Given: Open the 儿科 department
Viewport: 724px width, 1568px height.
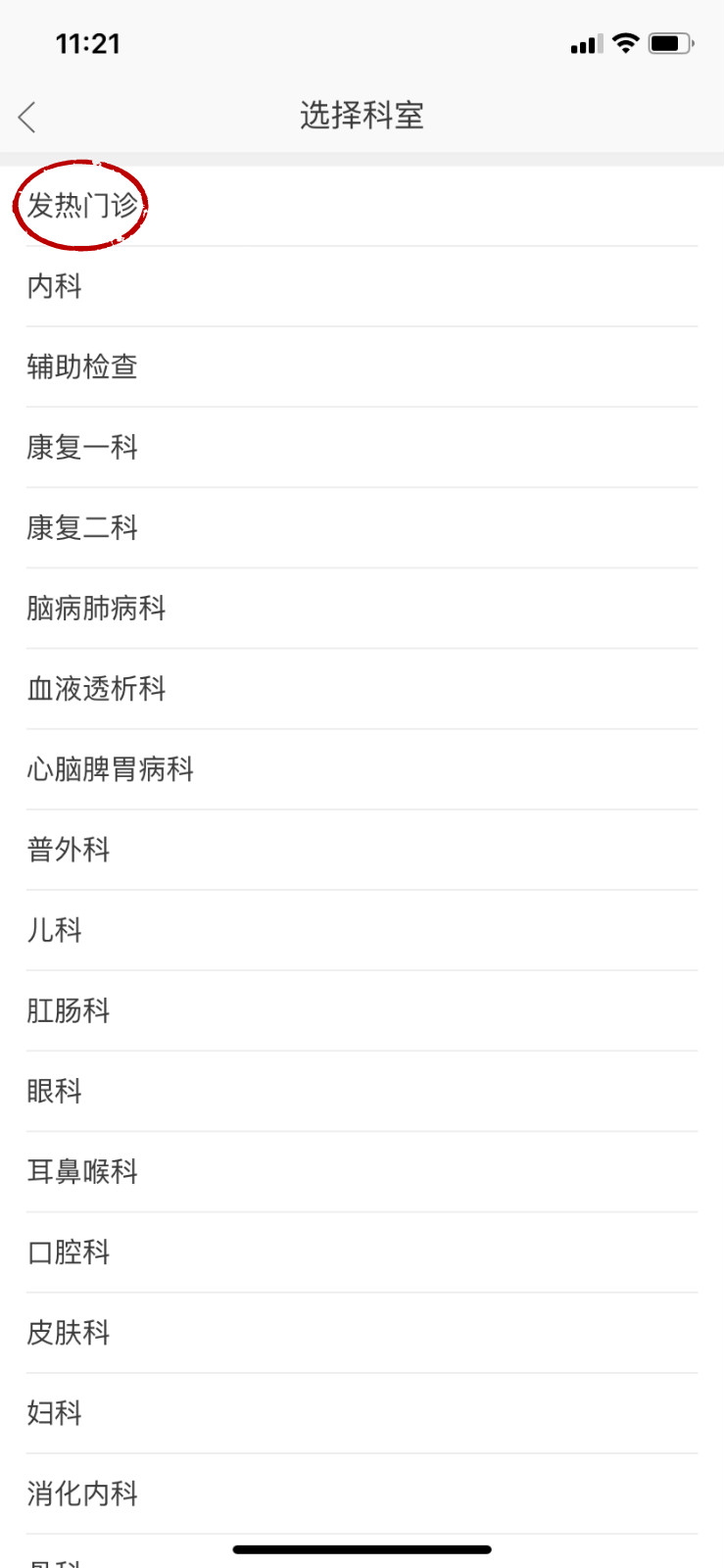Looking at the screenshot, I should point(362,930).
